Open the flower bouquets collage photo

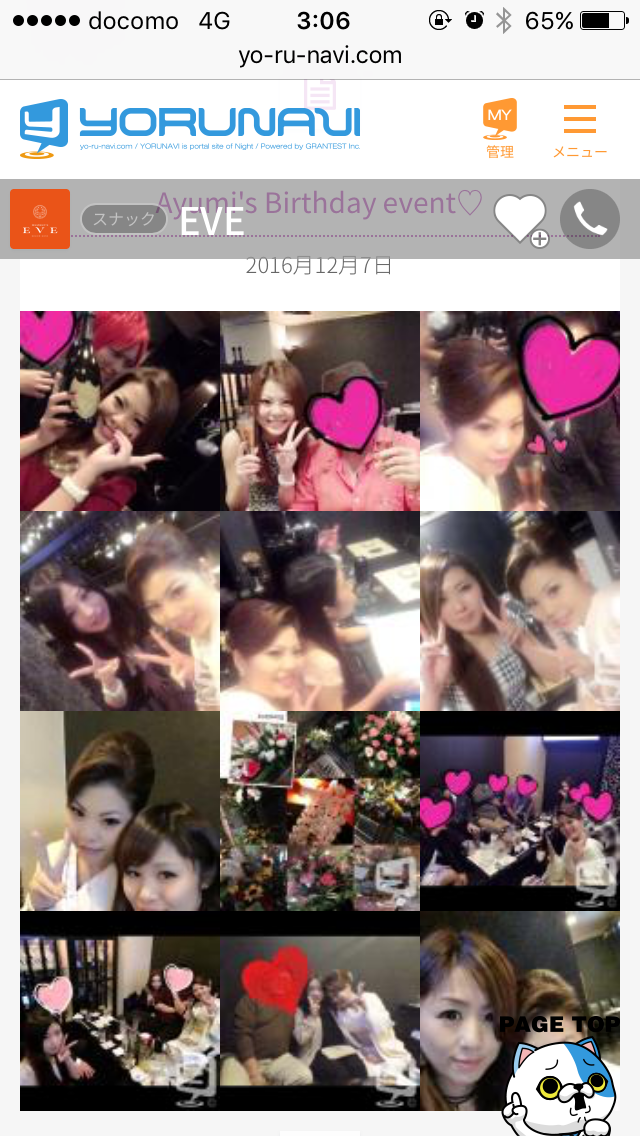[320, 811]
